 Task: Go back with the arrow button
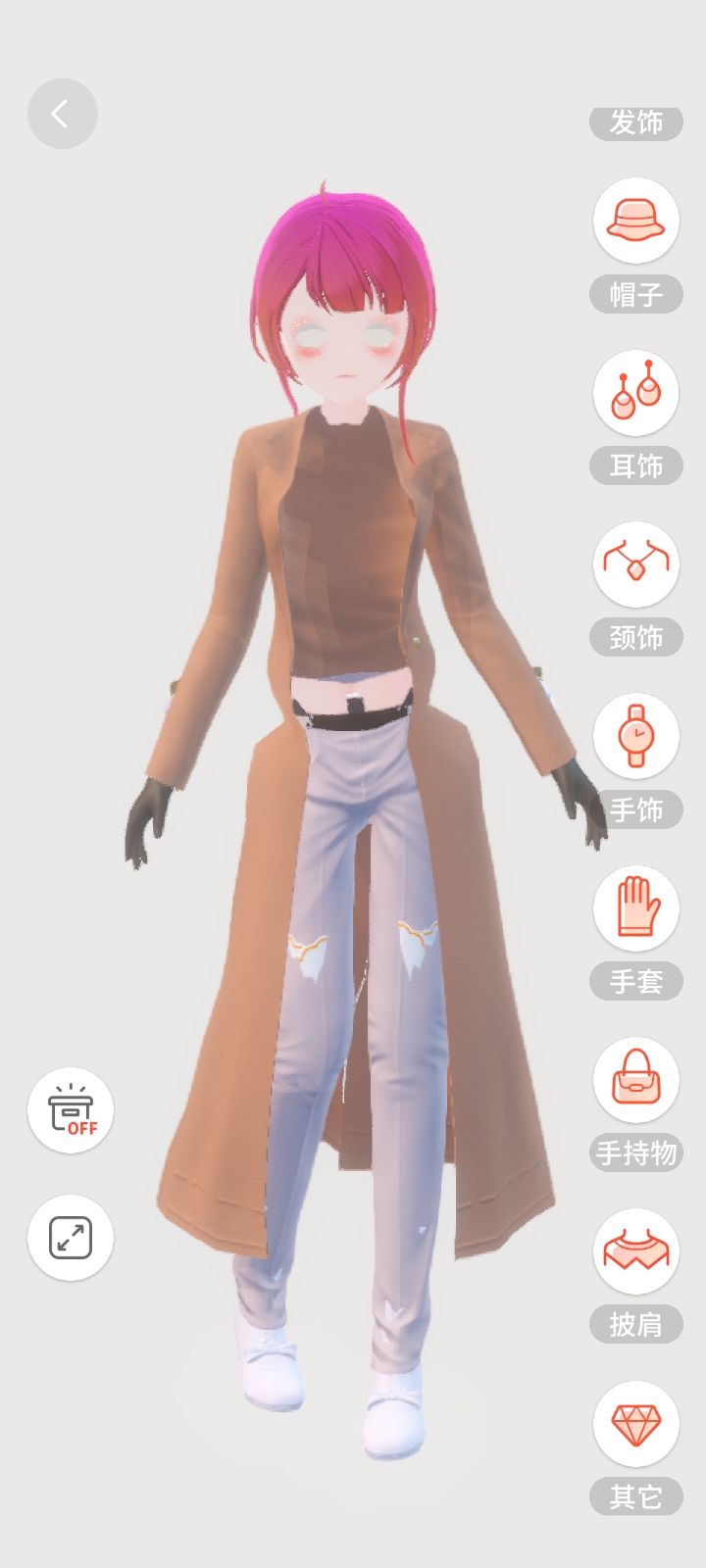click(63, 114)
